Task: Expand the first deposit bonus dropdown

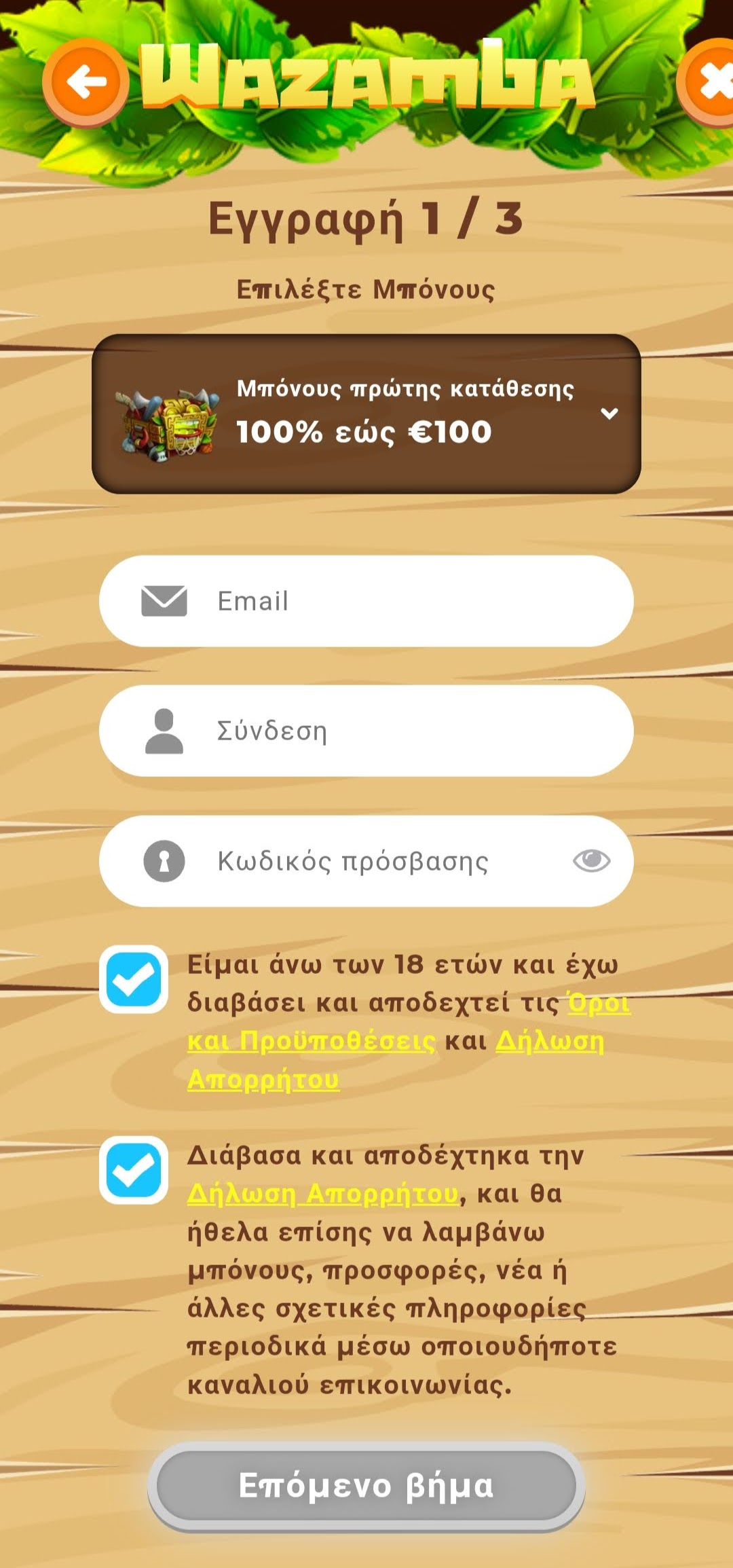Action: (609, 414)
